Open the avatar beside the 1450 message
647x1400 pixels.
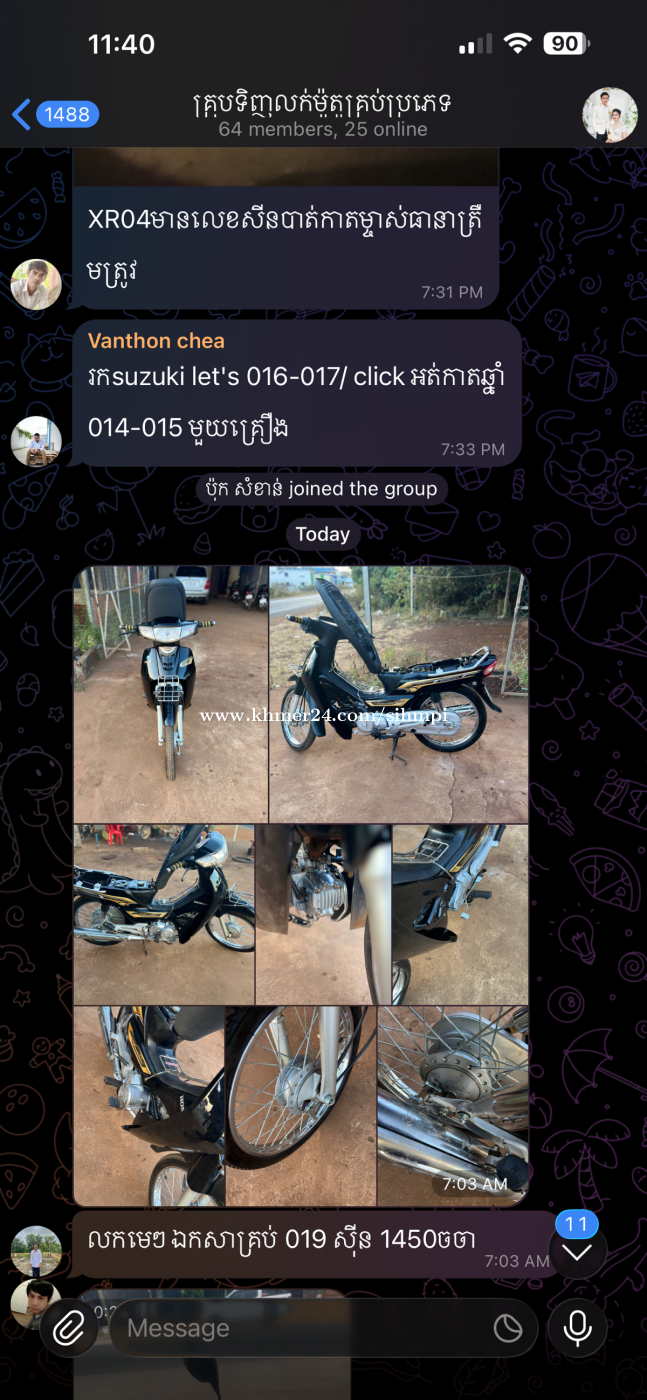[x=36, y=1251]
